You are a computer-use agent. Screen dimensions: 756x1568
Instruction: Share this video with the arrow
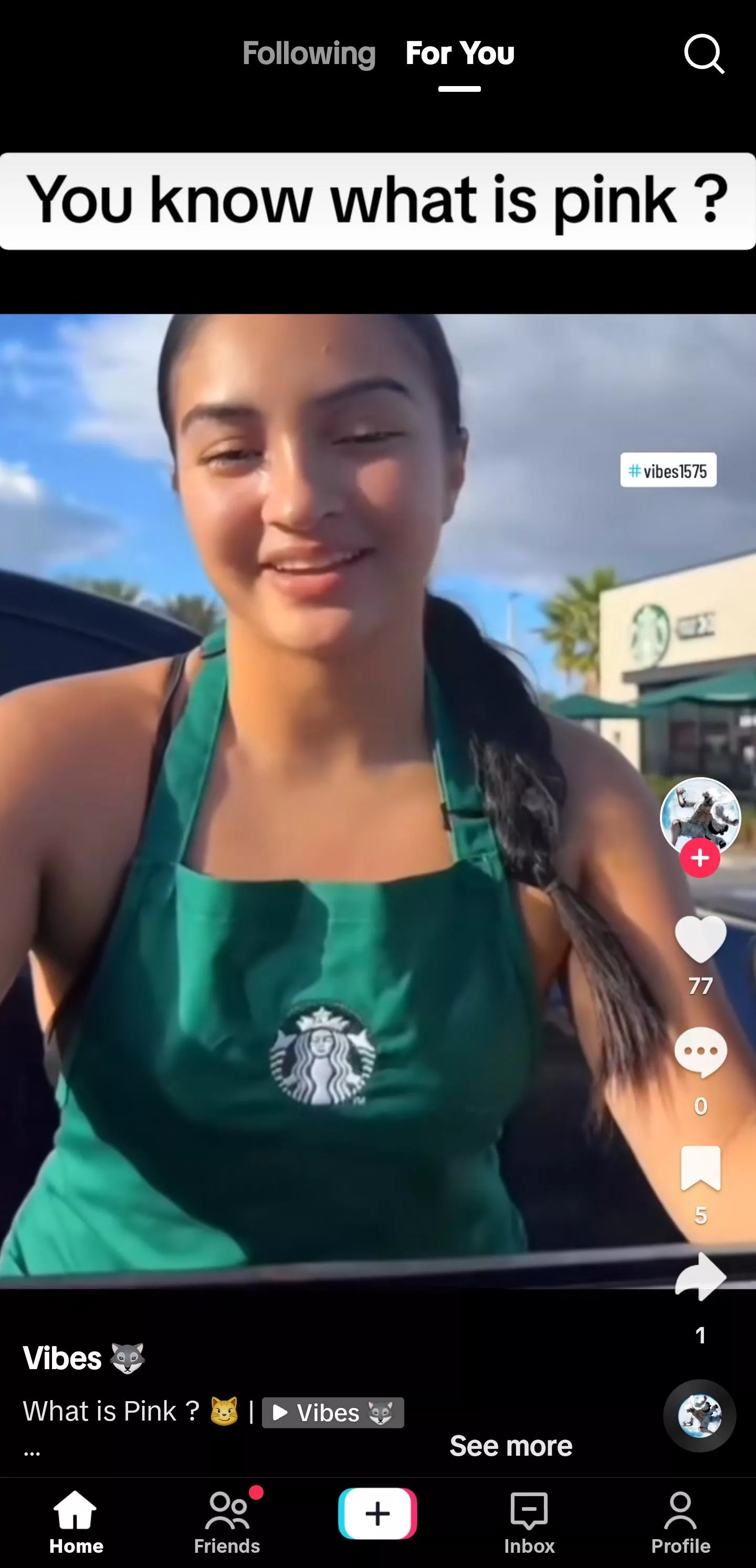[x=700, y=1277]
